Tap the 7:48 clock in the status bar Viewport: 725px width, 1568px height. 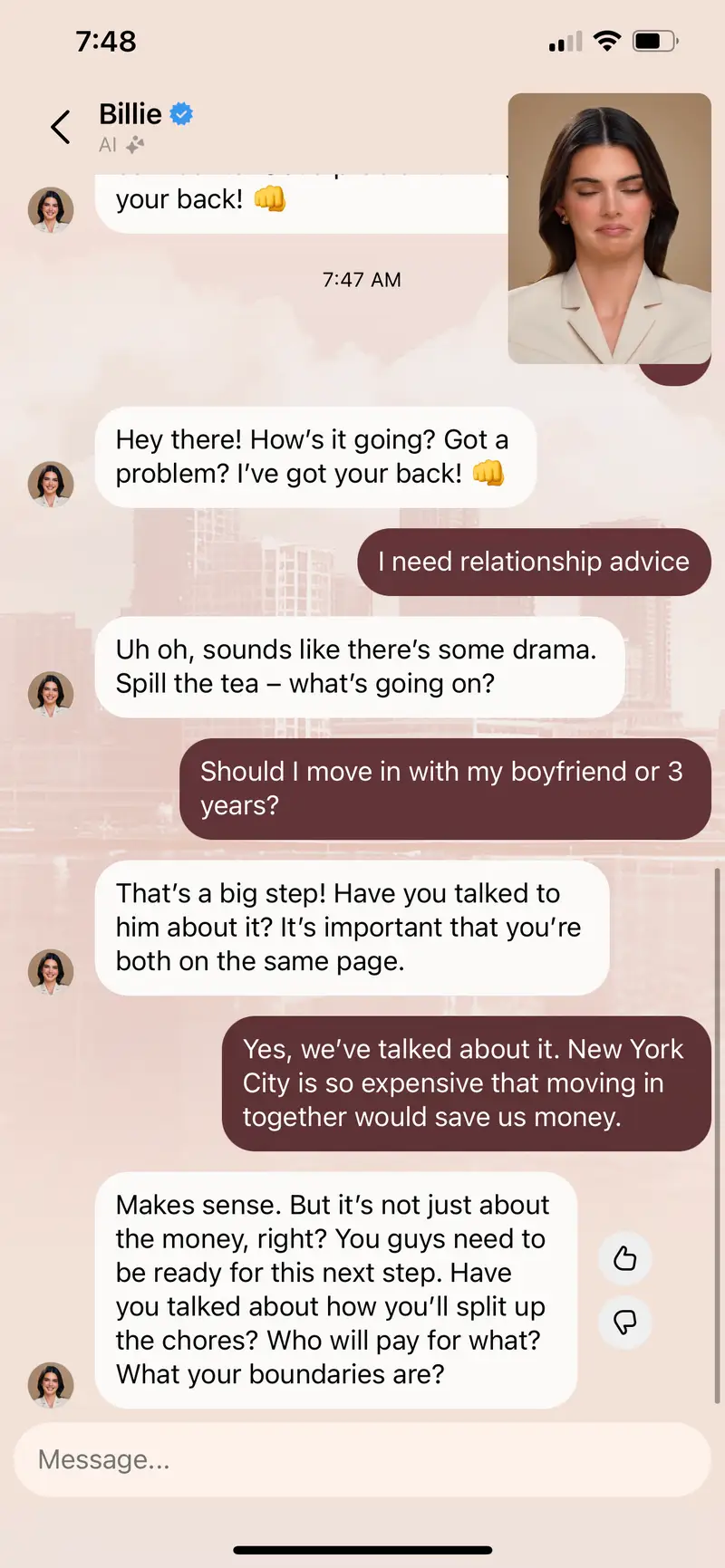[x=106, y=40]
